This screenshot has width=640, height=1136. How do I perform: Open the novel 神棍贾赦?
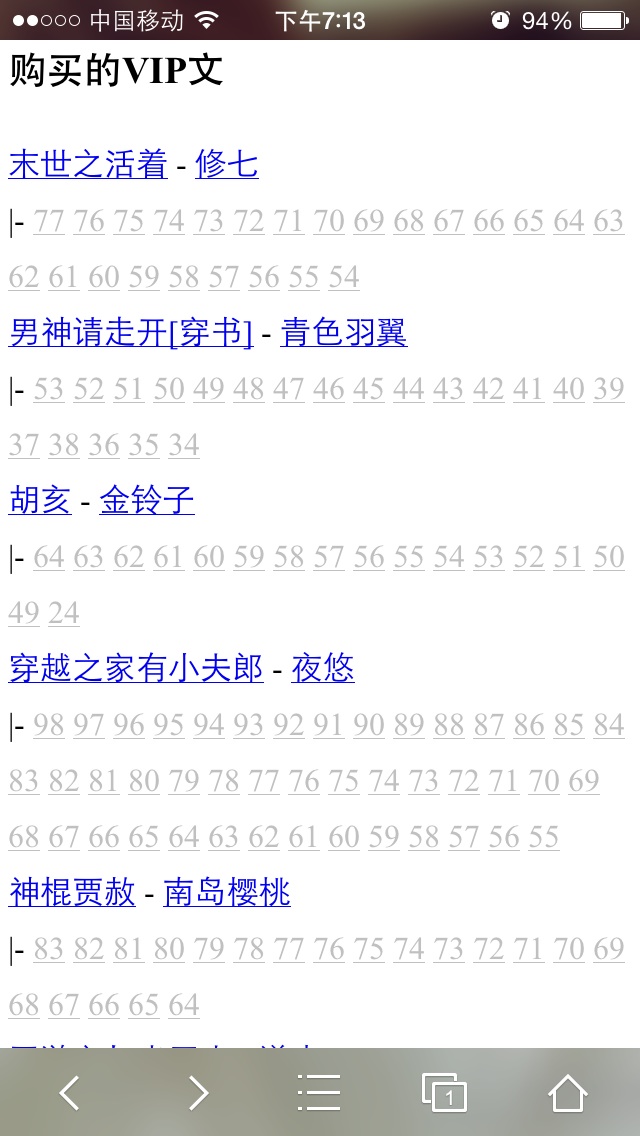point(72,892)
